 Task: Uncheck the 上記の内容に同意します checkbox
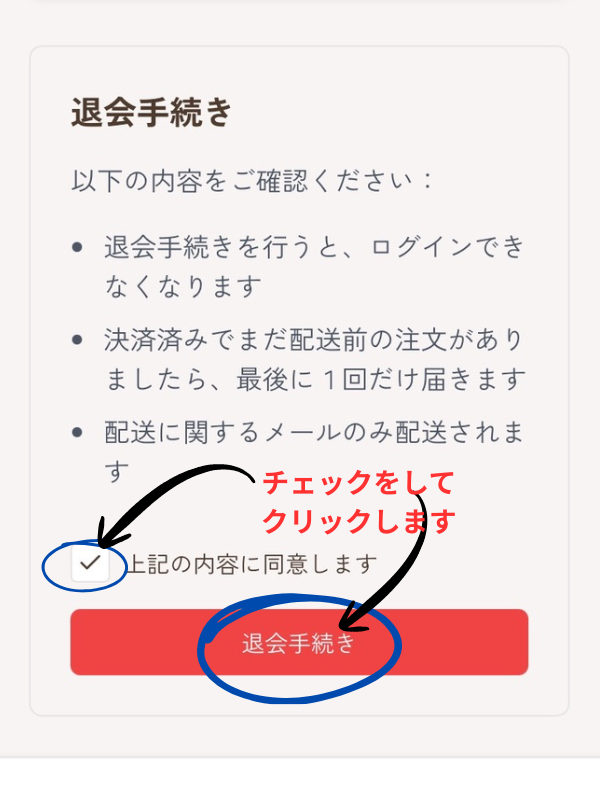[90, 565]
